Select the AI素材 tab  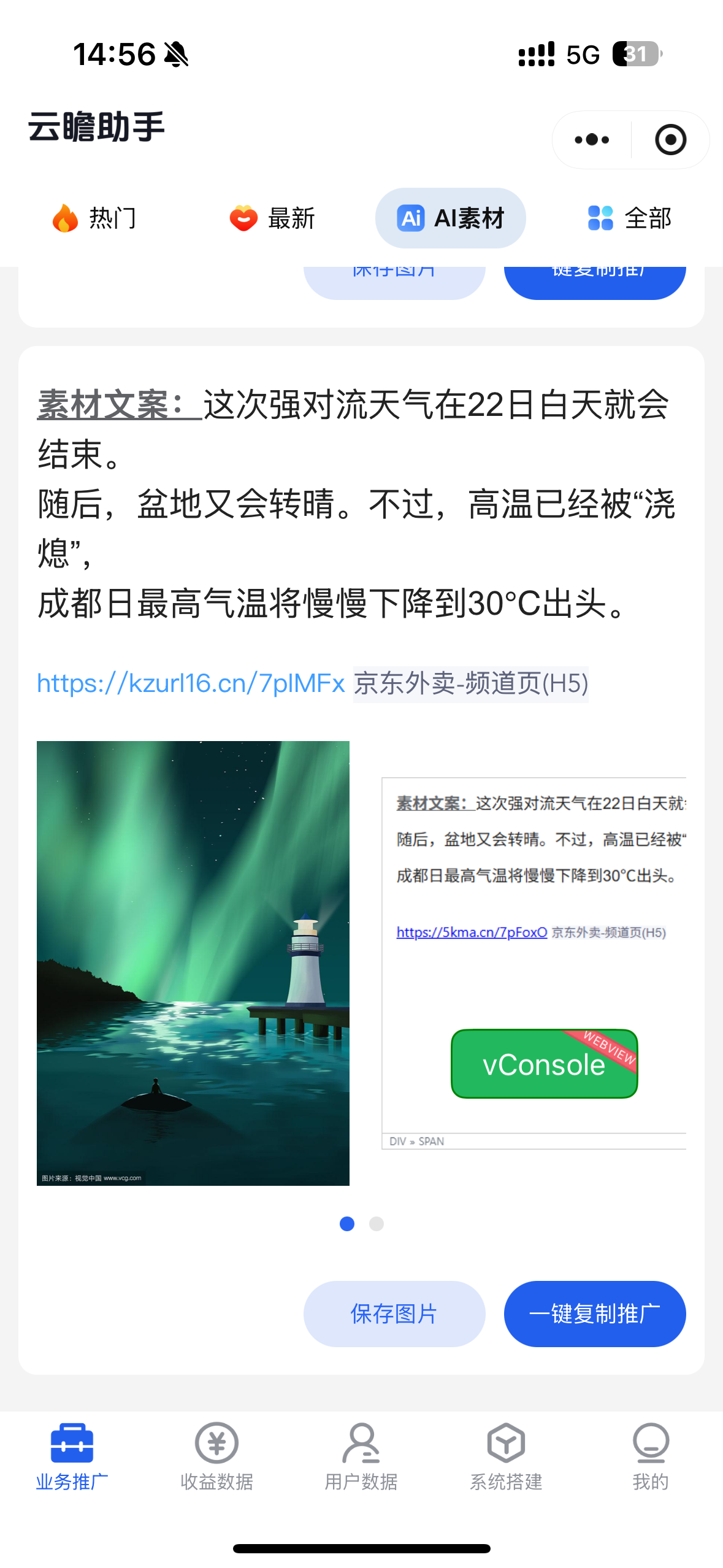tap(450, 218)
